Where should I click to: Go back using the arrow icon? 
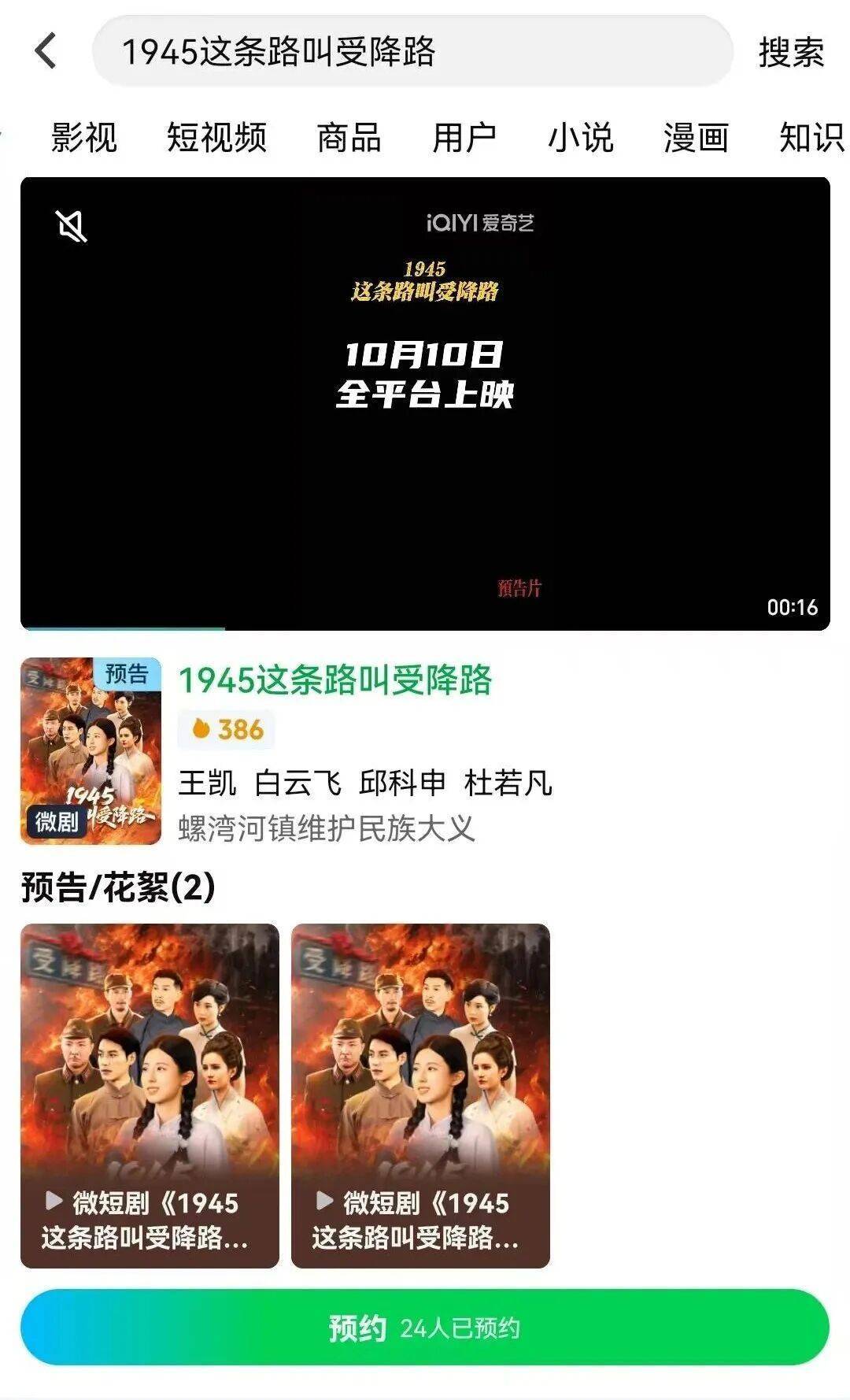point(46,51)
